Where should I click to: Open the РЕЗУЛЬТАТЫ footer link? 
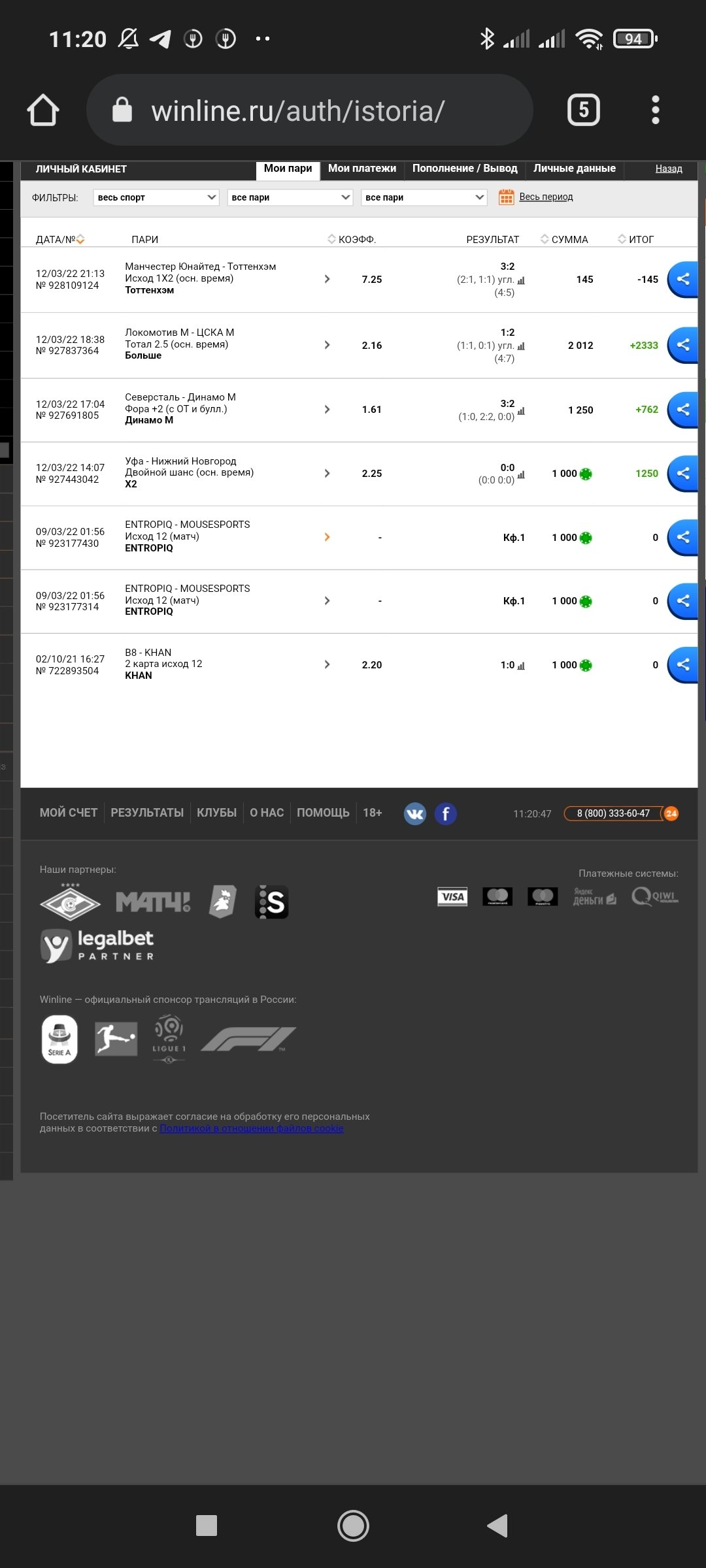(x=146, y=813)
